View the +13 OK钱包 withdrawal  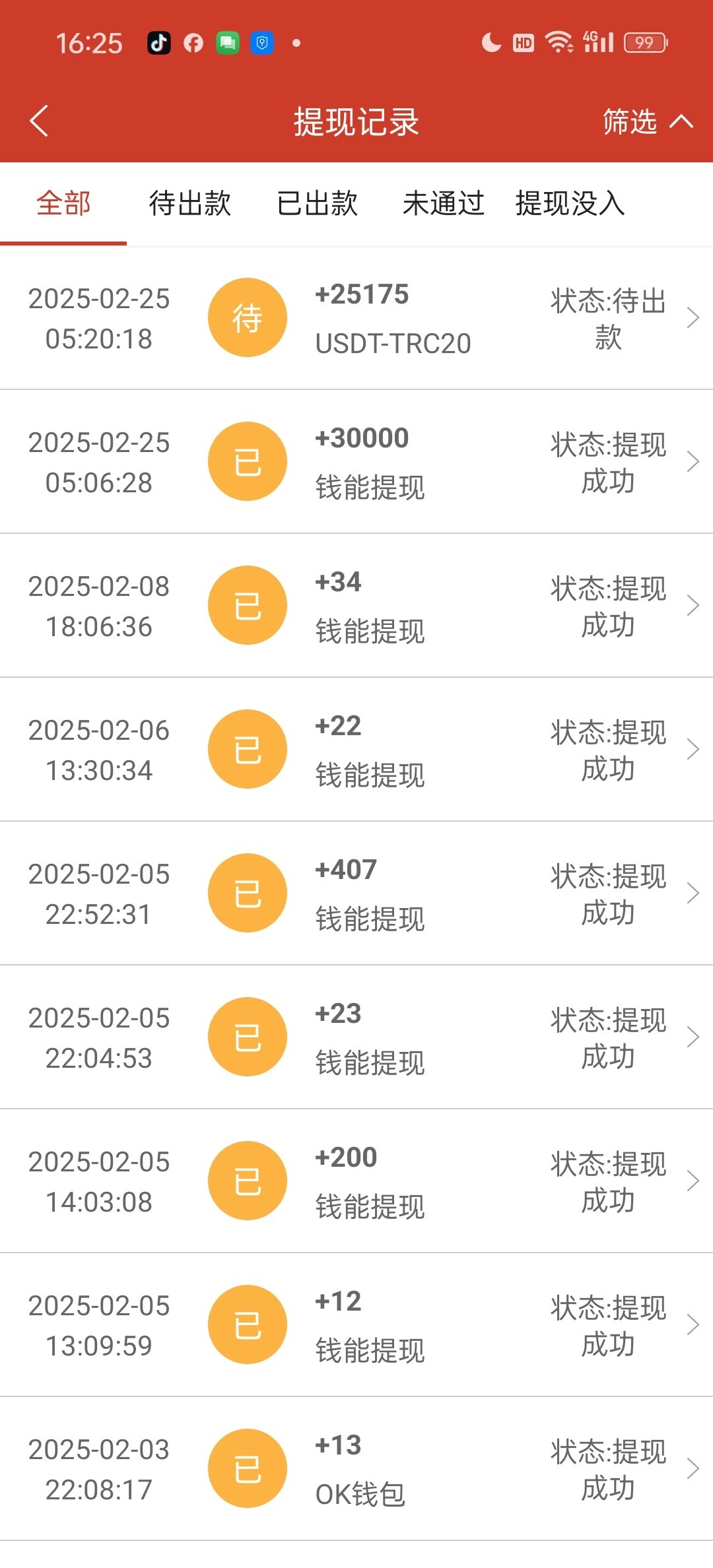pos(356,1469)
